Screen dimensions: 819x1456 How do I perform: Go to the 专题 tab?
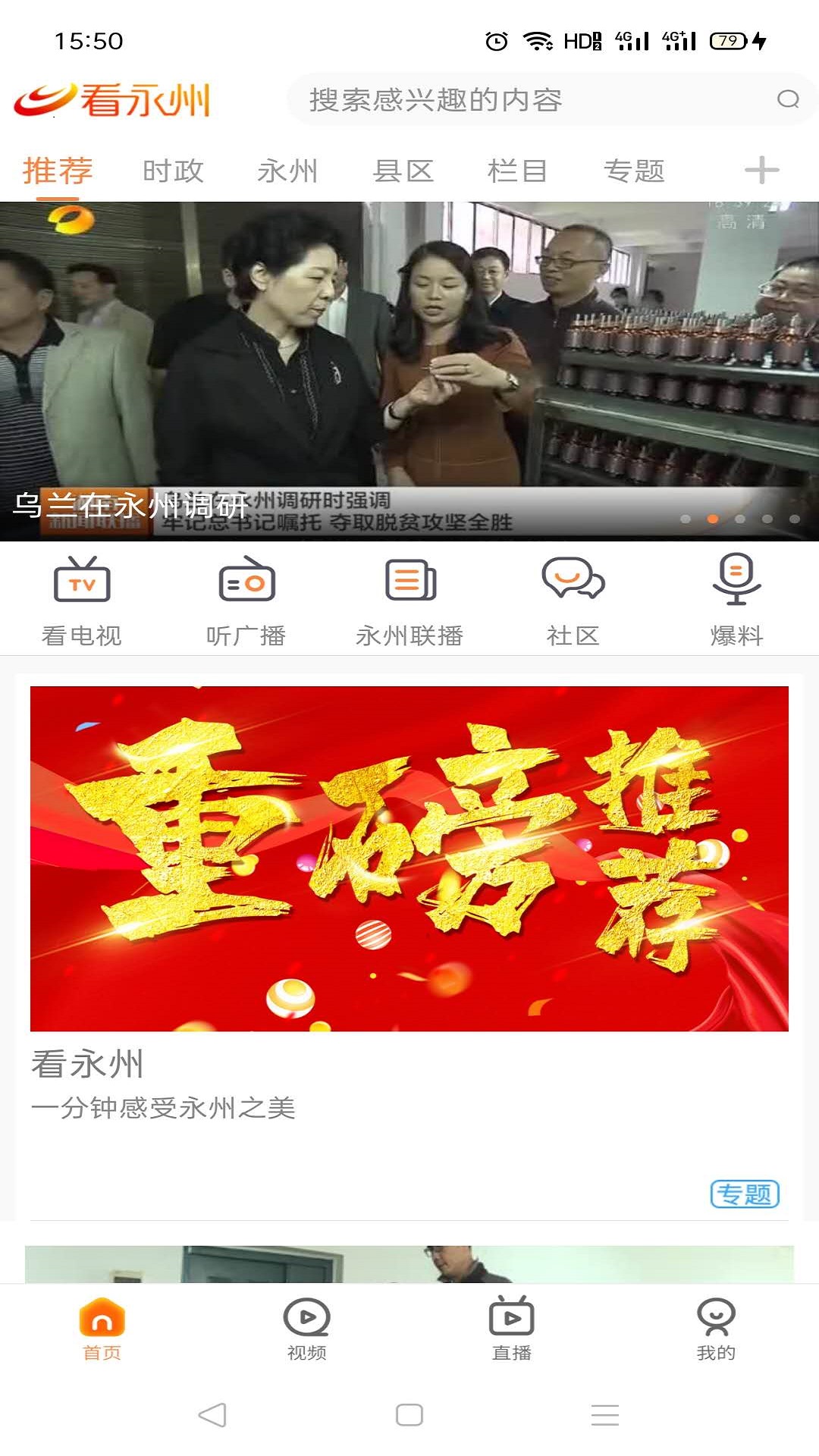634,171
